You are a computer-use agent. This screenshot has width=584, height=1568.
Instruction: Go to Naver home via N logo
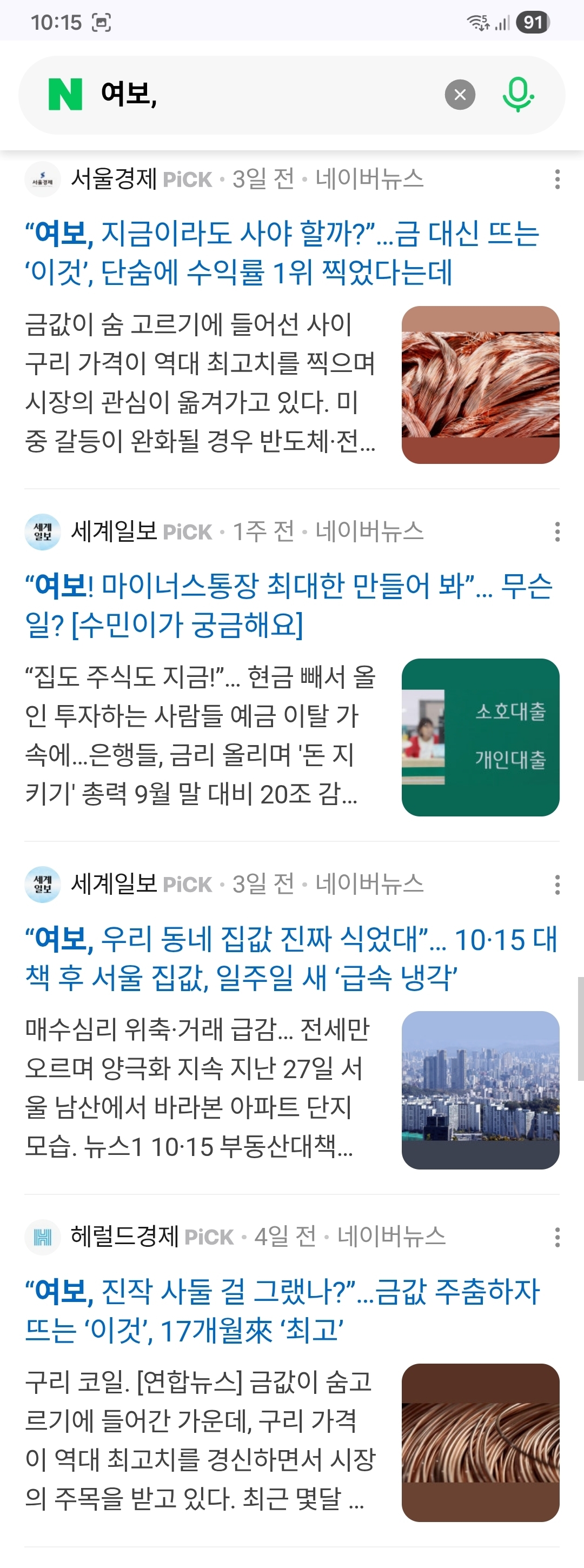tap(65, 95)
